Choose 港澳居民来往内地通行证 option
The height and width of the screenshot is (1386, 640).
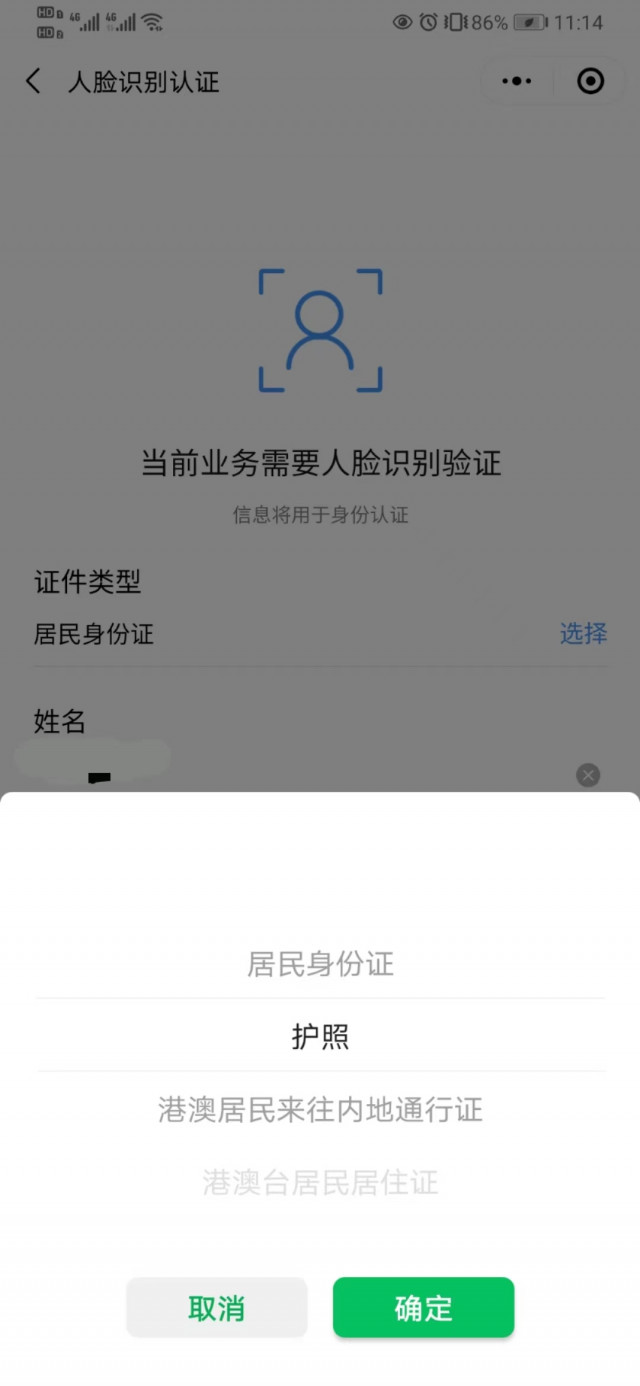320,1109
